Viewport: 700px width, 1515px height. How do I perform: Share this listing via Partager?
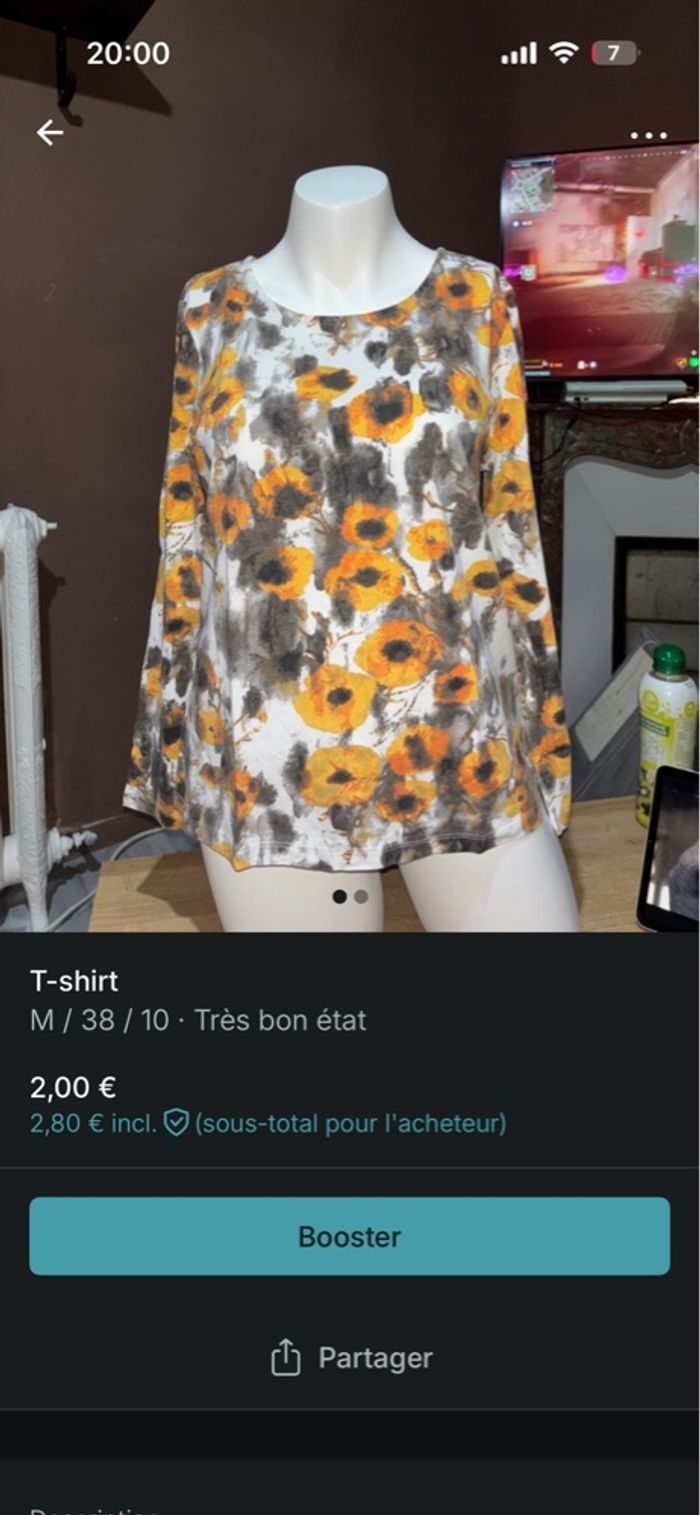[x=351, y=1358]
